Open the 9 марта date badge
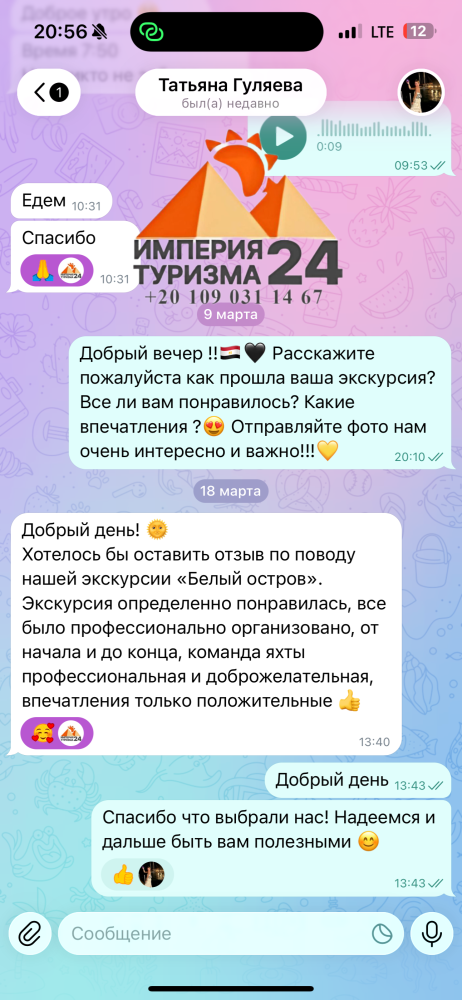 [x=230, y=314]
